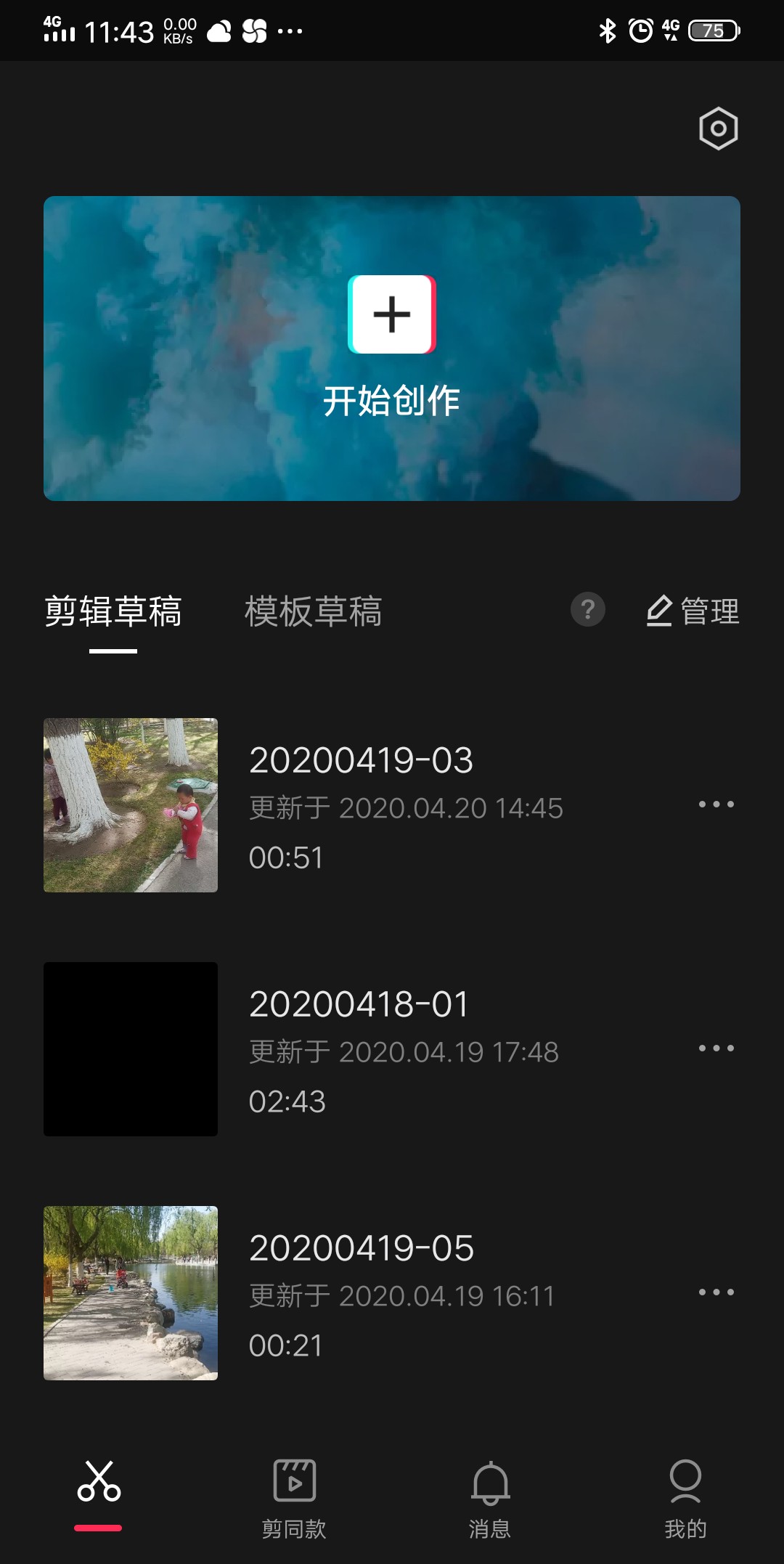784x1564 pixels.
Task: Tap 管理 to manage drafts
Action: point(693,611)
